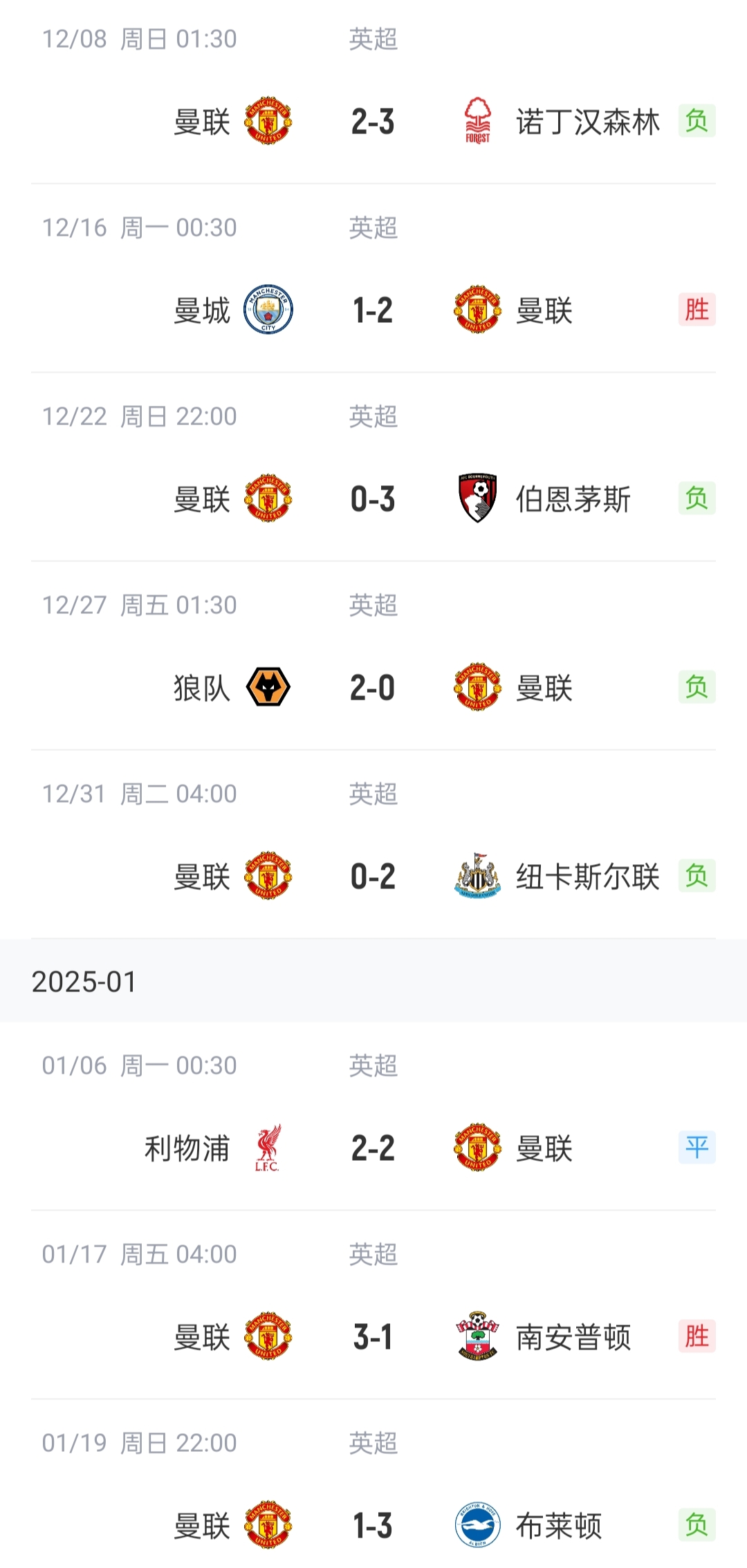The height and width of the screenshot is (1568, 747).
Task: Open the 曼联 1-3 布莱顿 match
Action: (x=373, y=1484)
